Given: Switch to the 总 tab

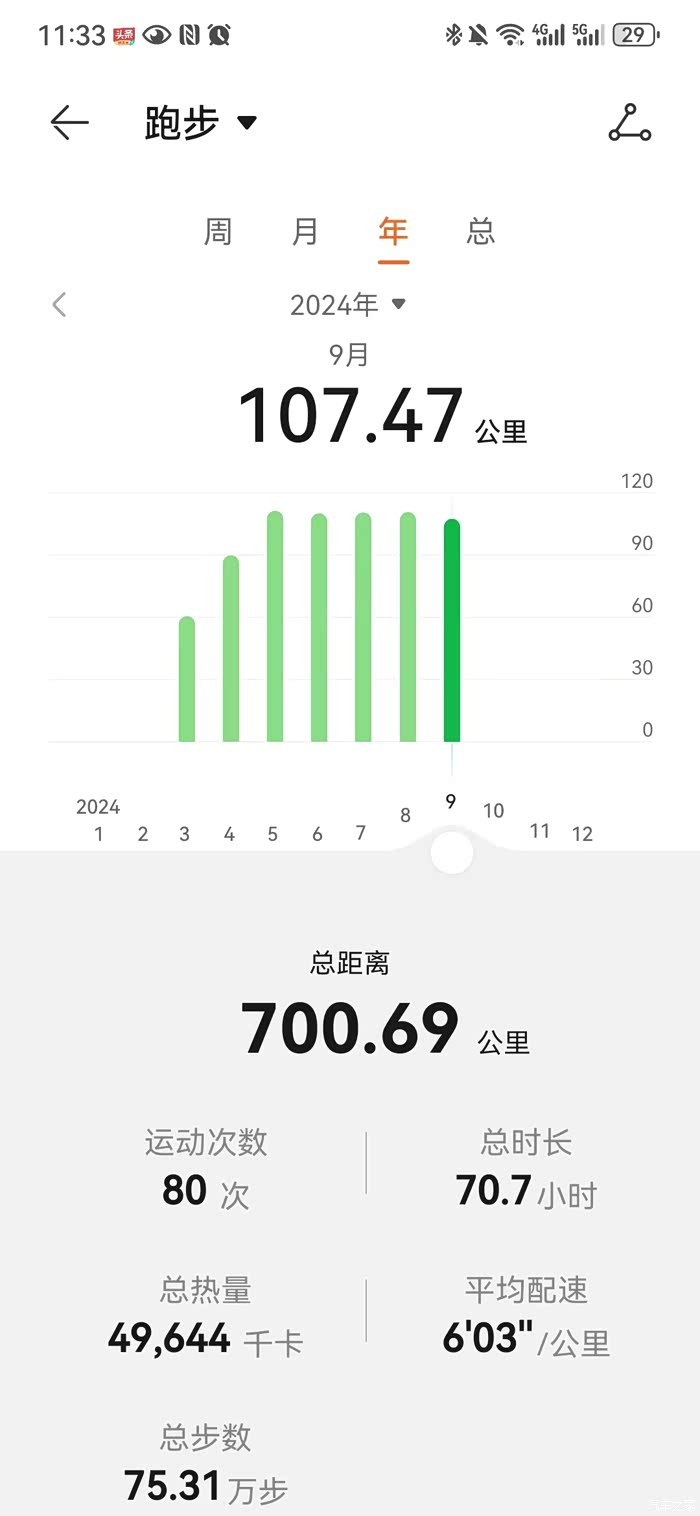Looking at the screenshot, I should (481, 232).
